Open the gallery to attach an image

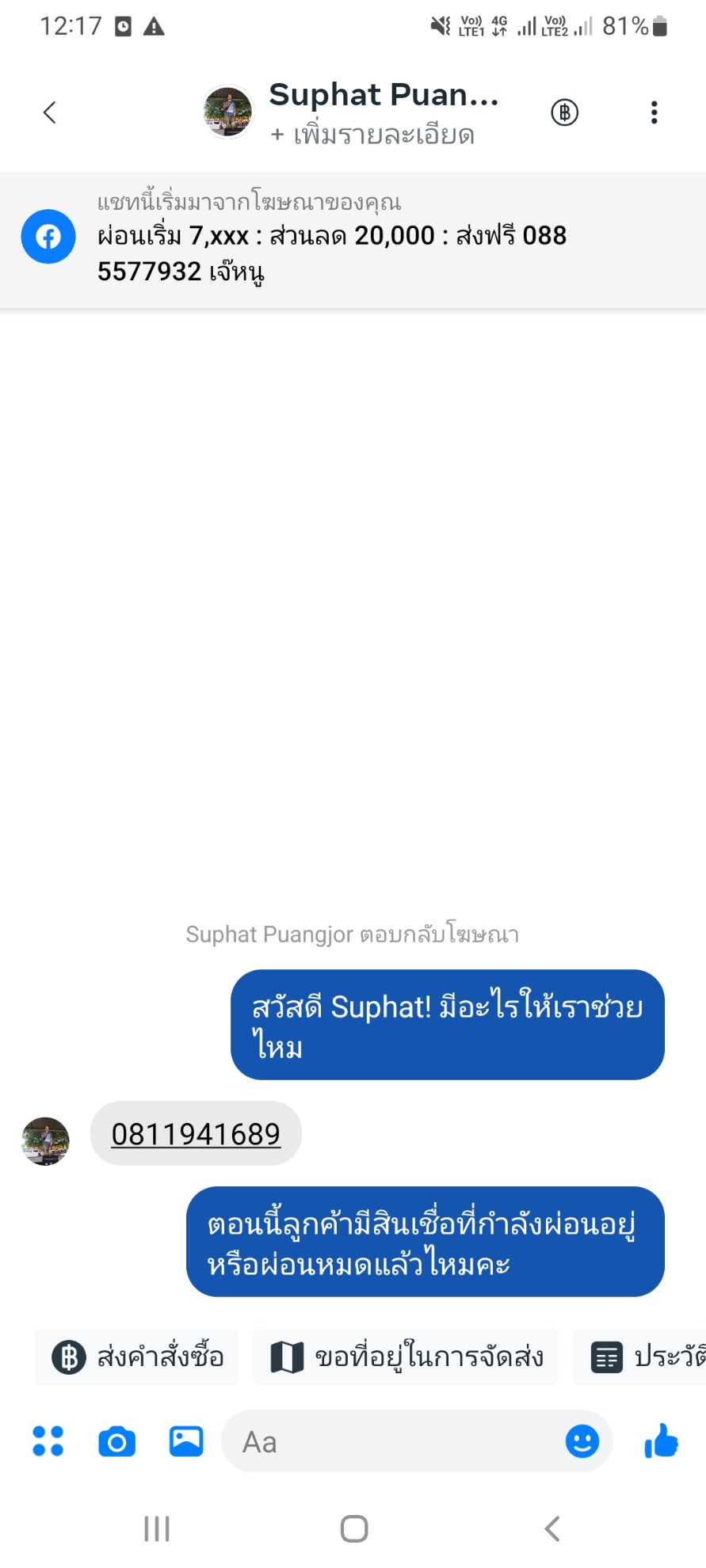pos(186,1441)
